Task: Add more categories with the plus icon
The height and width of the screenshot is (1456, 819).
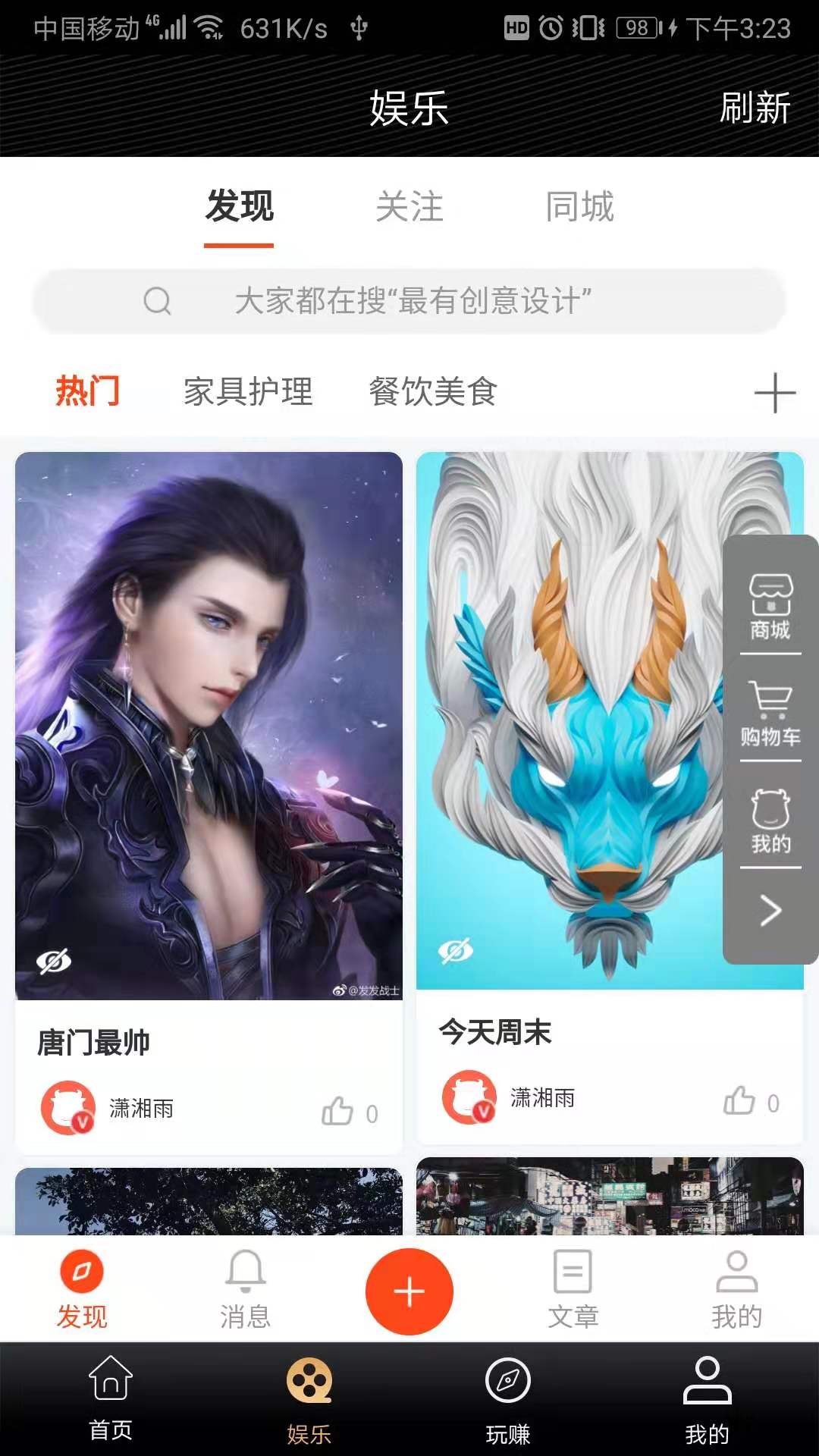Action: click(x=774, y=393)
